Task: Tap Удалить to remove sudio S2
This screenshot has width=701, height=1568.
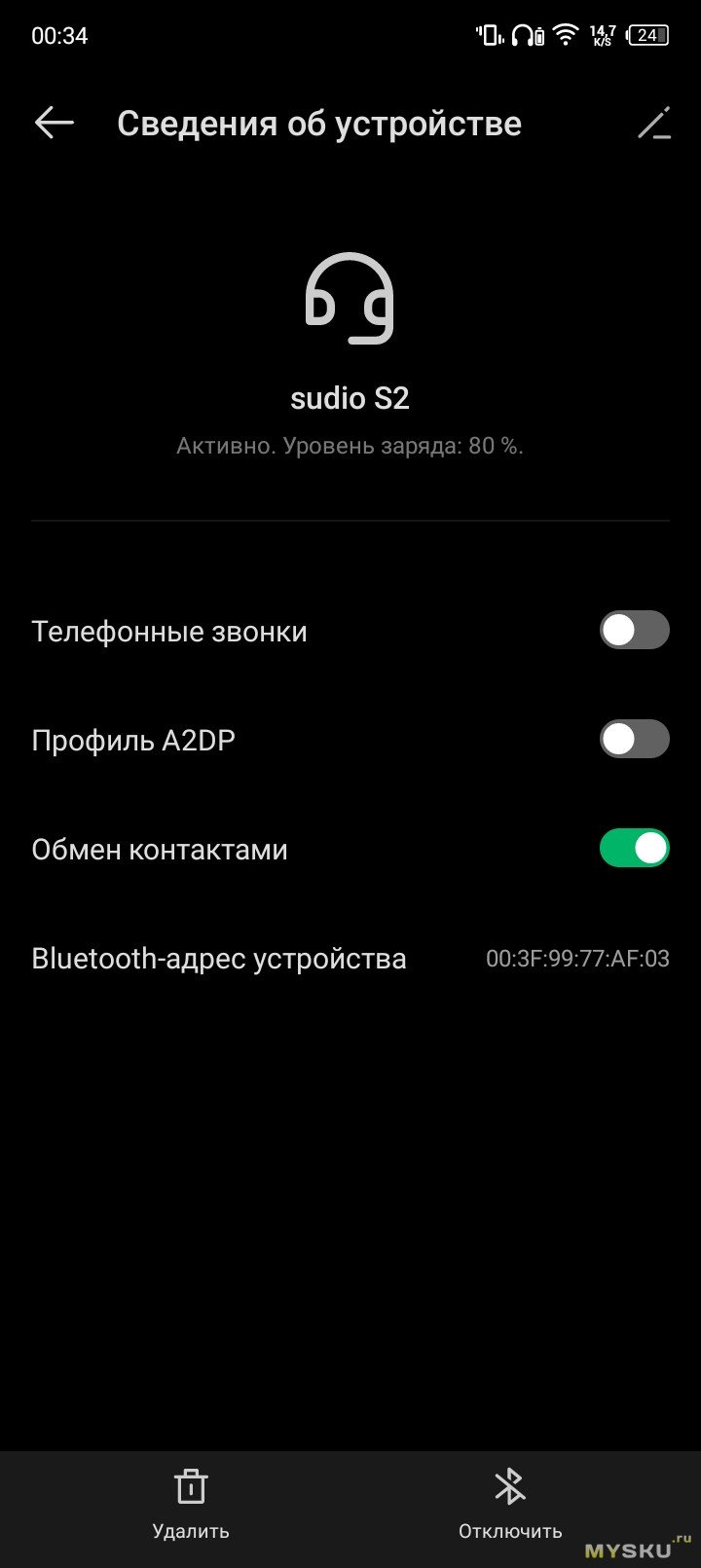Action: tap(191, 1504)
